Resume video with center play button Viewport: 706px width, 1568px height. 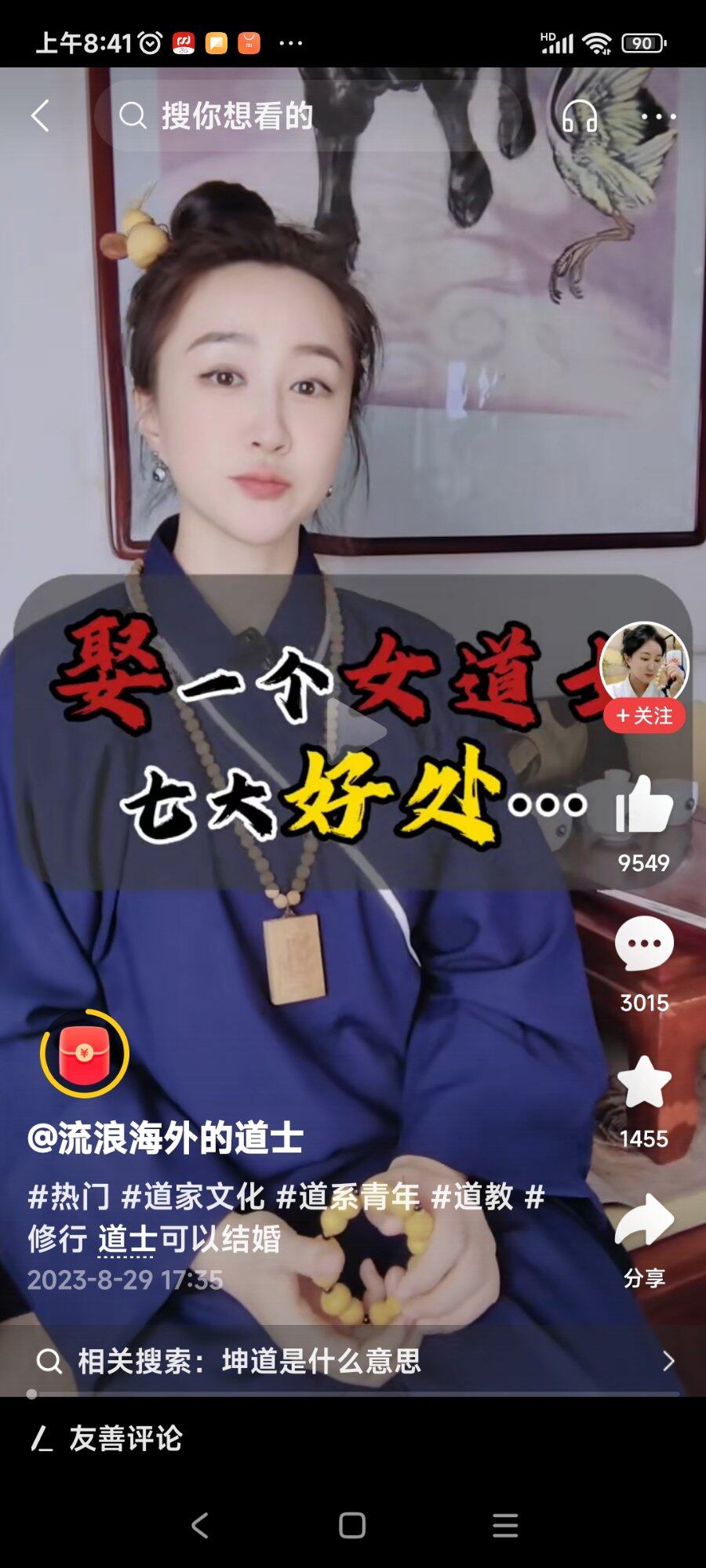[357, 731]
